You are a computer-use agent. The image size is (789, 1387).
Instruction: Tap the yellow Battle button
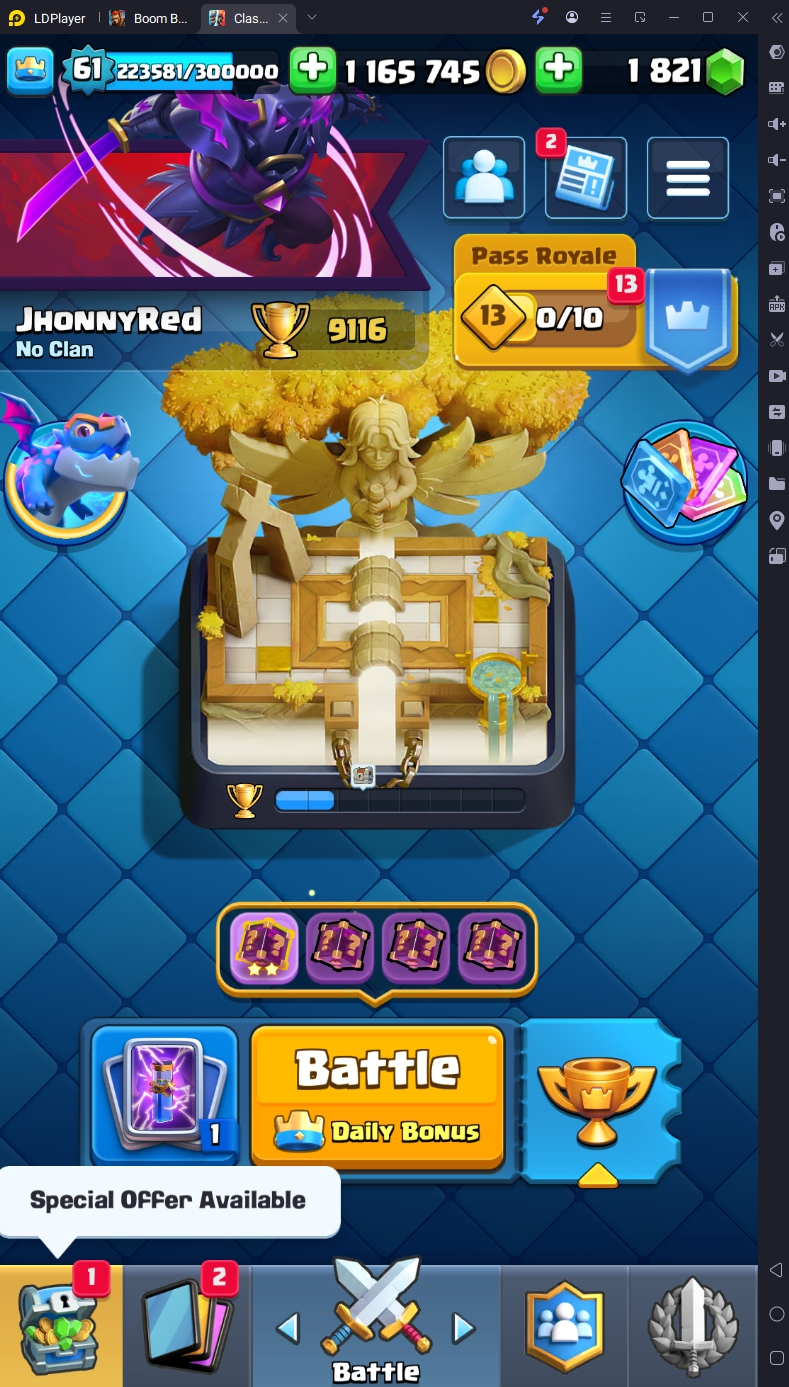tap(377, 1095)
